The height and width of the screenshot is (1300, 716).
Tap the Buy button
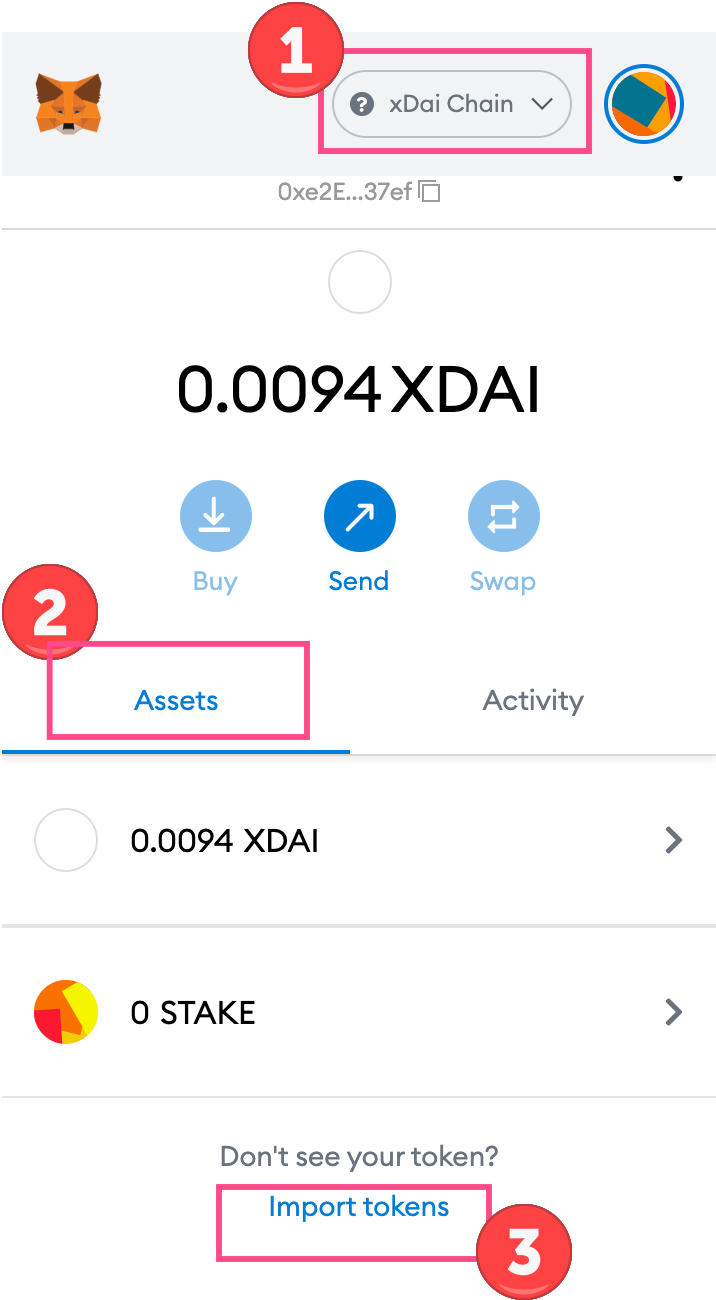coord(215,517)
